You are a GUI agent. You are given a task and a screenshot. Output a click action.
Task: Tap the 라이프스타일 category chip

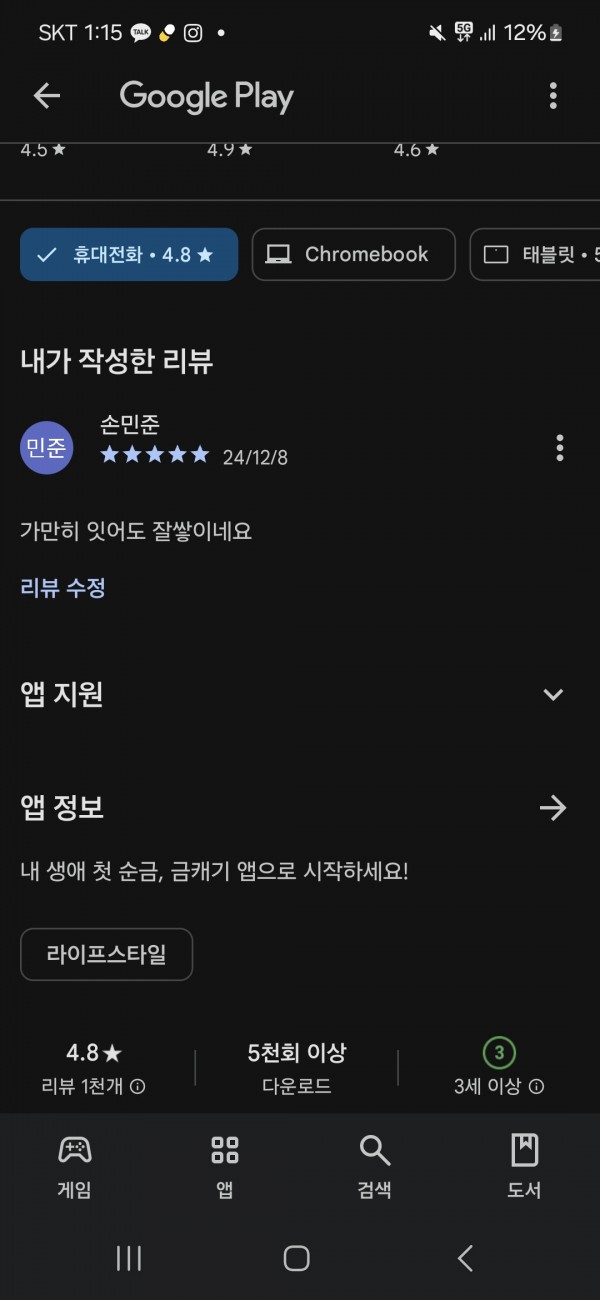coord(106,955)
